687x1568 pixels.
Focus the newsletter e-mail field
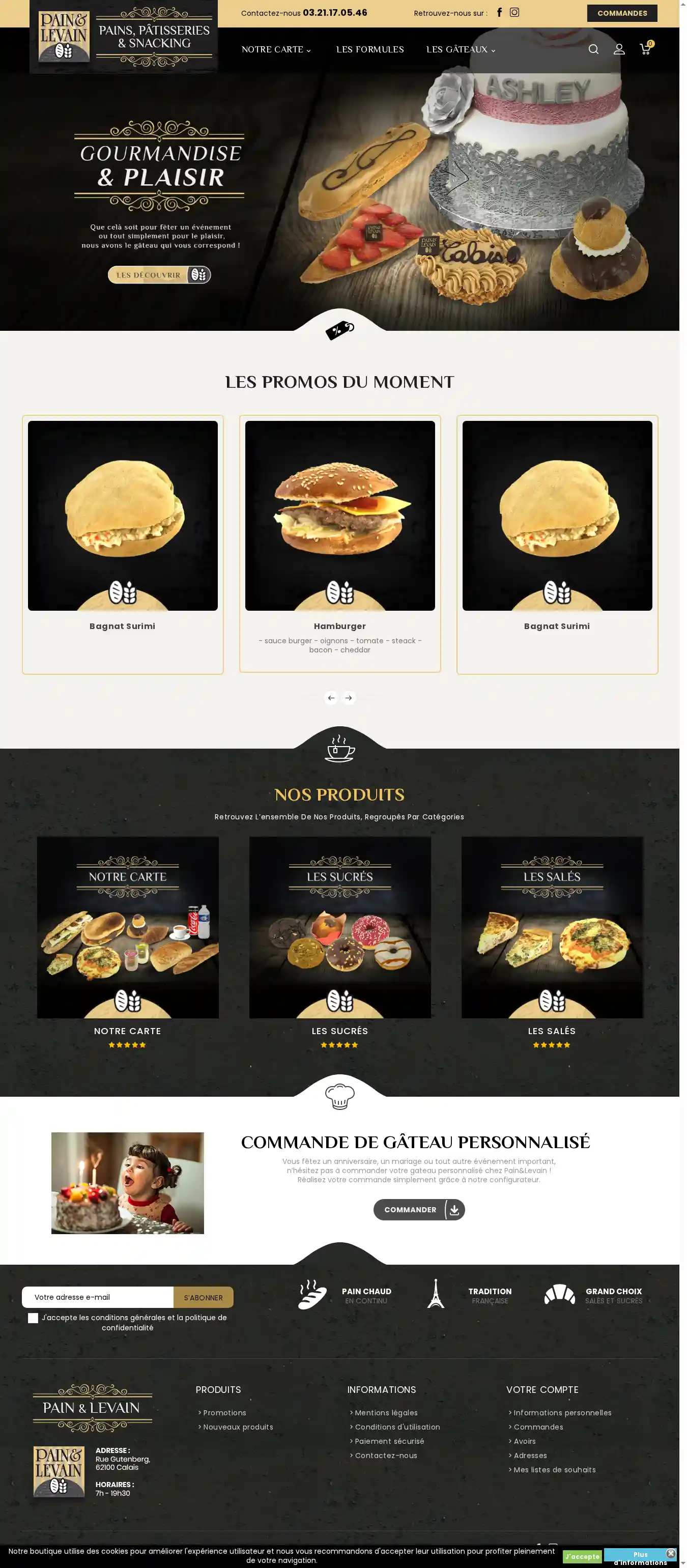point(98,1297)
